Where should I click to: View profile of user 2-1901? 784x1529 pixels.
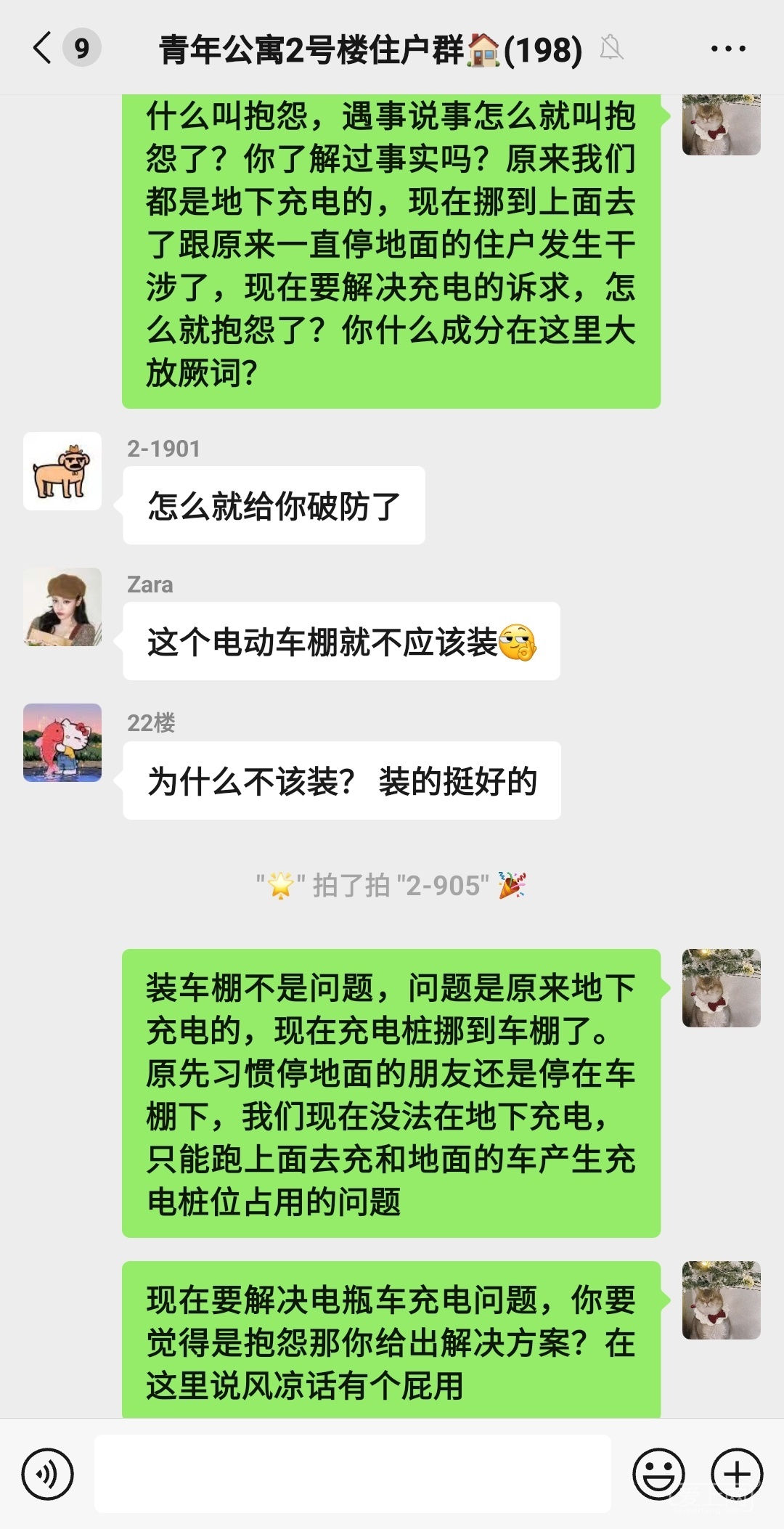pos(62,471)
